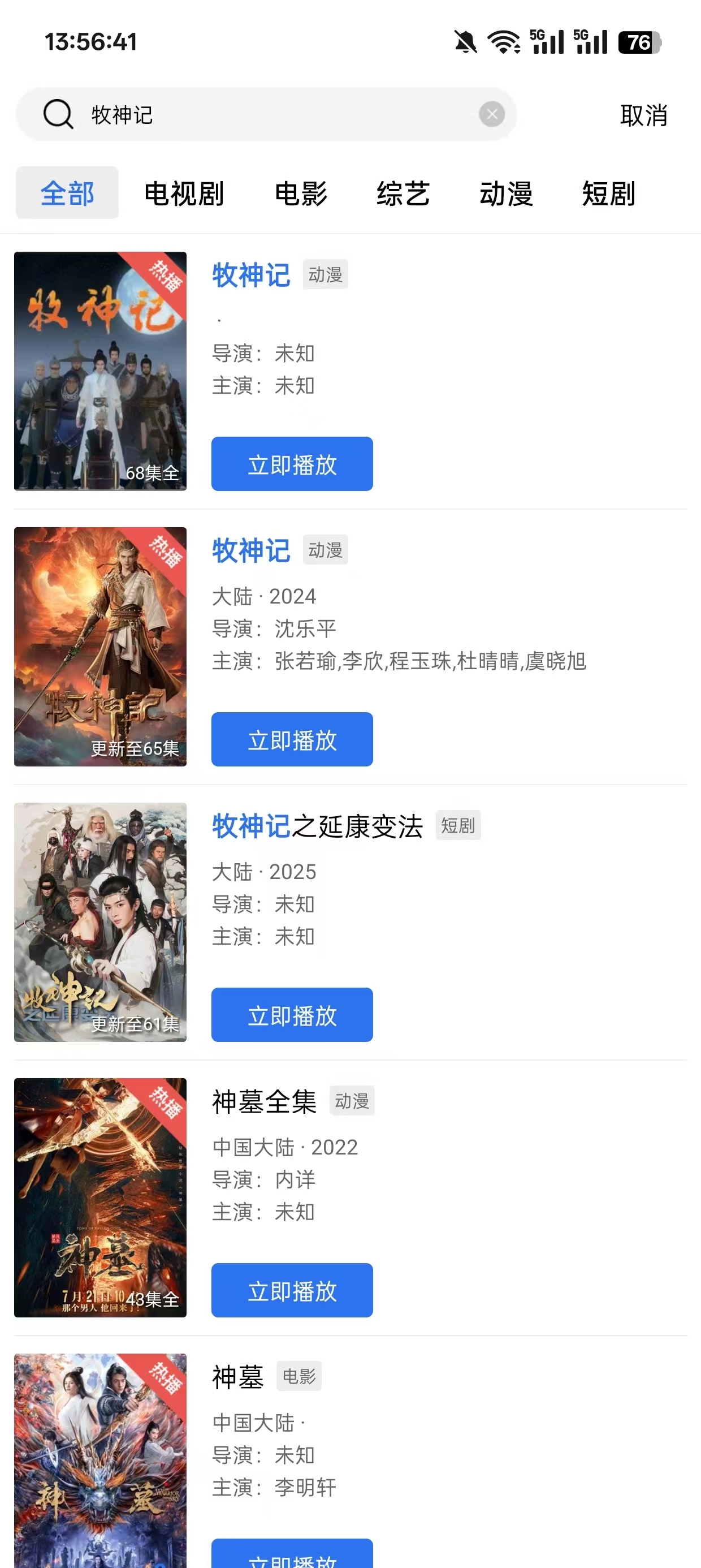Viewport: 701px width, 1568px height.
Task: Click the search magnifier icon
Action: pyautogui.click(x=57, y=113)
